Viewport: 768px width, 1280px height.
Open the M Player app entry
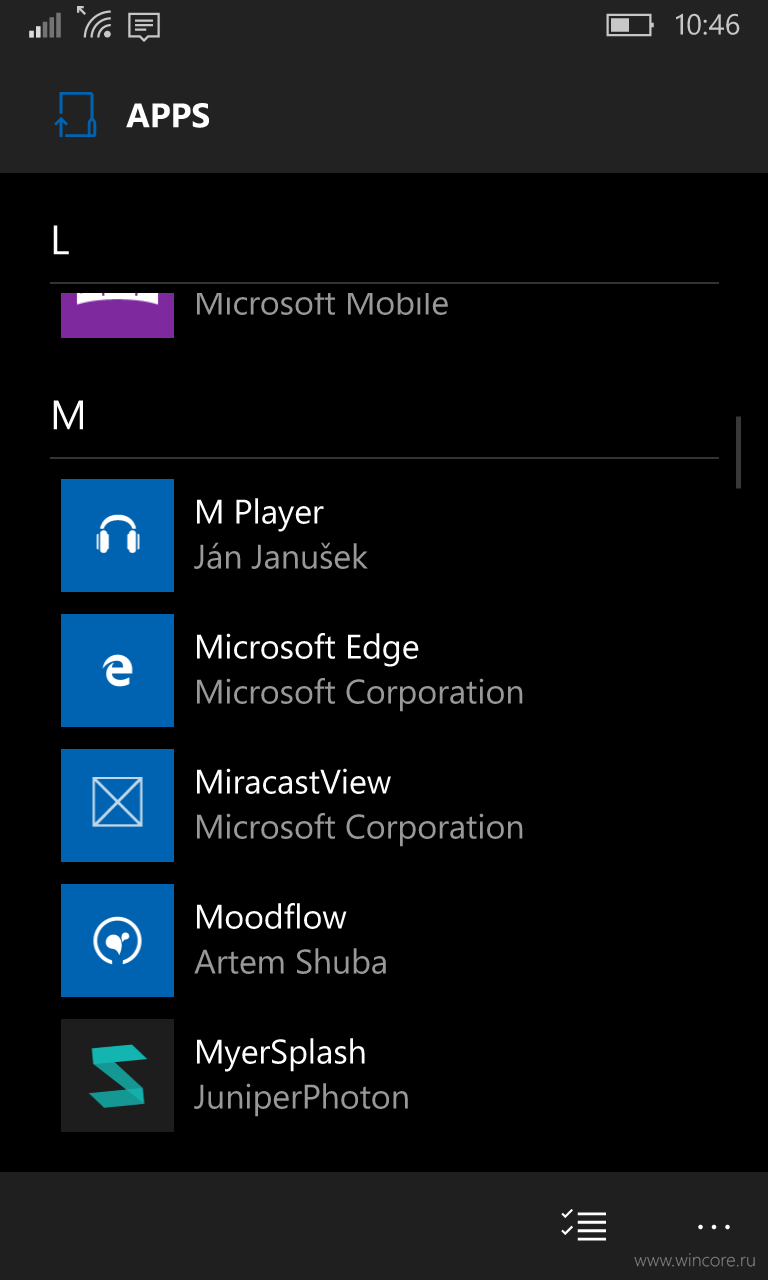pyautogui.click(x=384, y=535)
